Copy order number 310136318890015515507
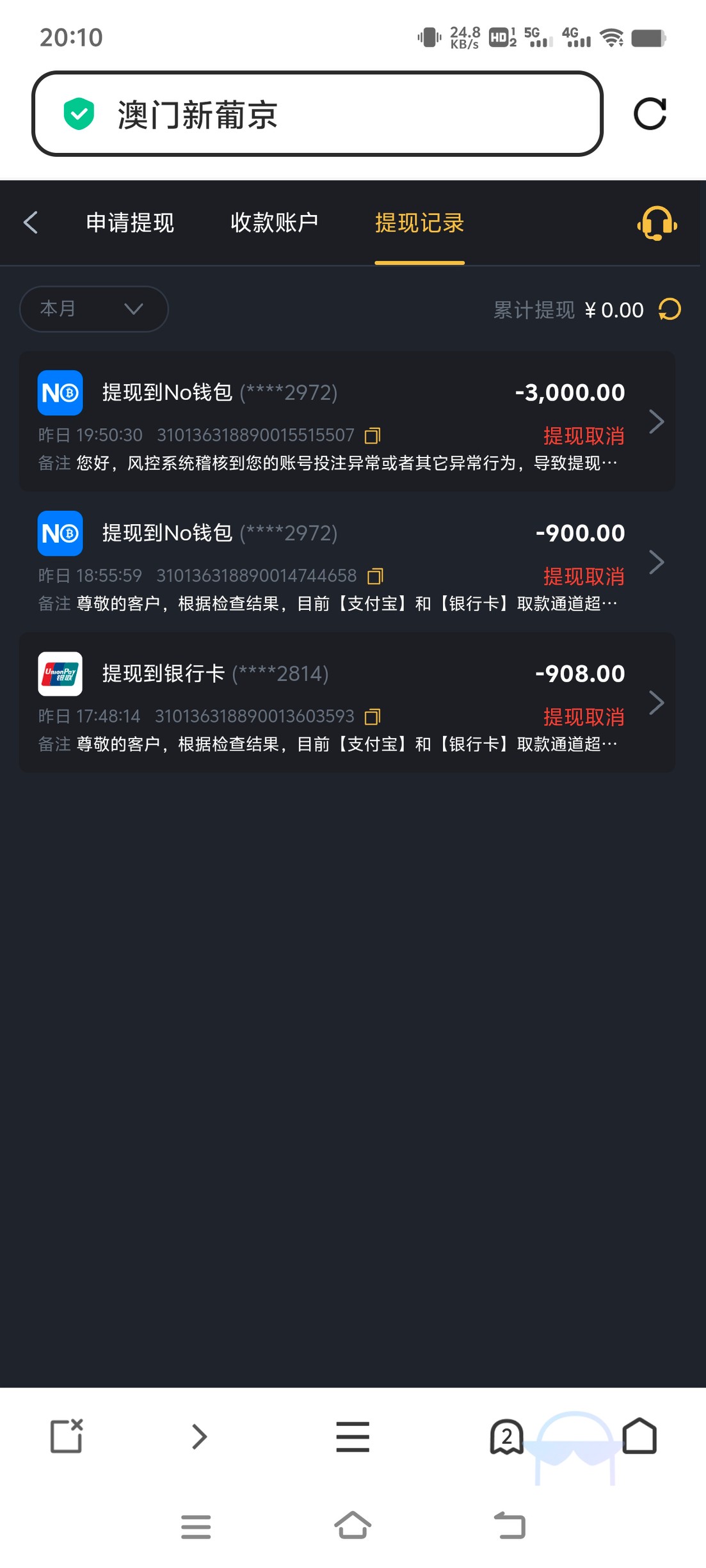 click(x=372, y=435)
